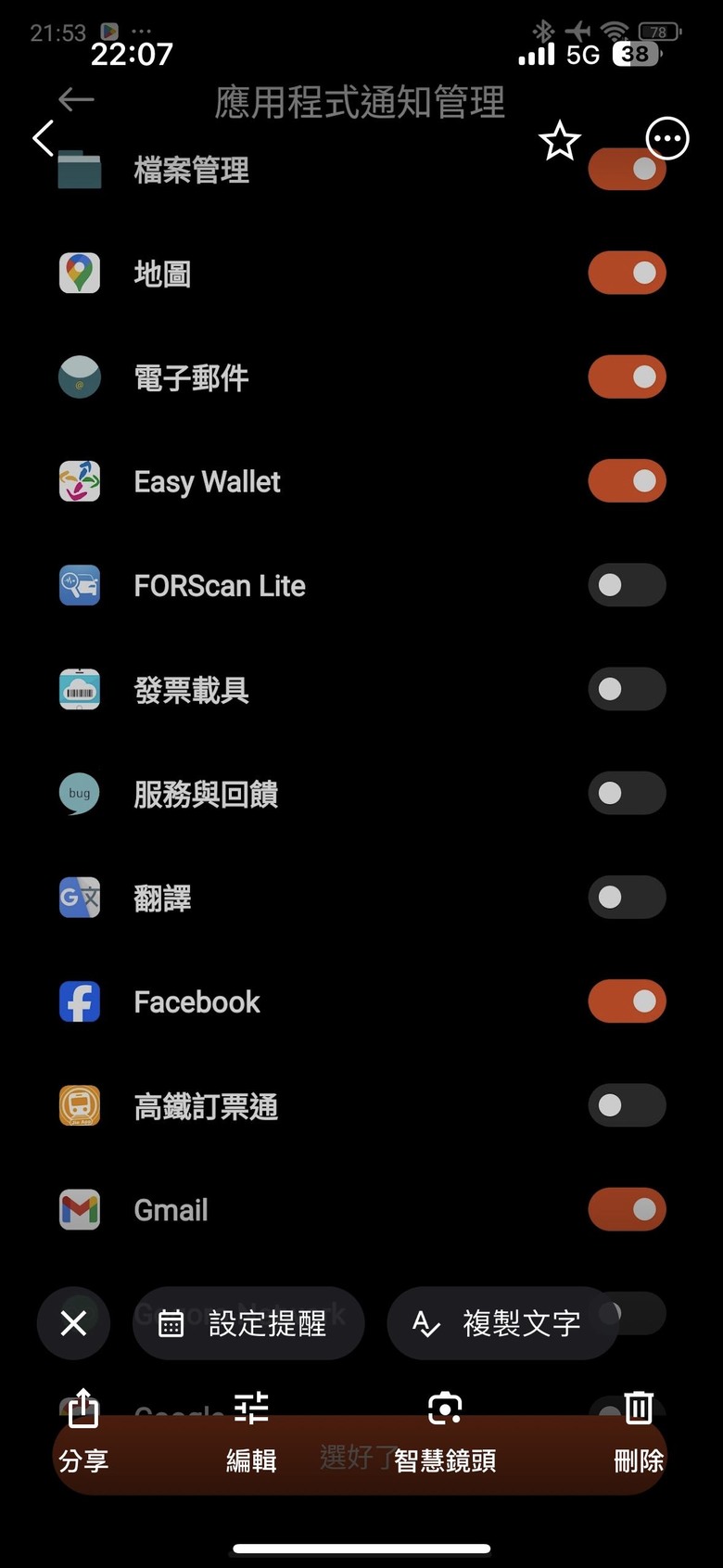The width and height of the screenshot is (723, 1568).
Task: Open the Easy Wallet app icon
Action: 80,481
